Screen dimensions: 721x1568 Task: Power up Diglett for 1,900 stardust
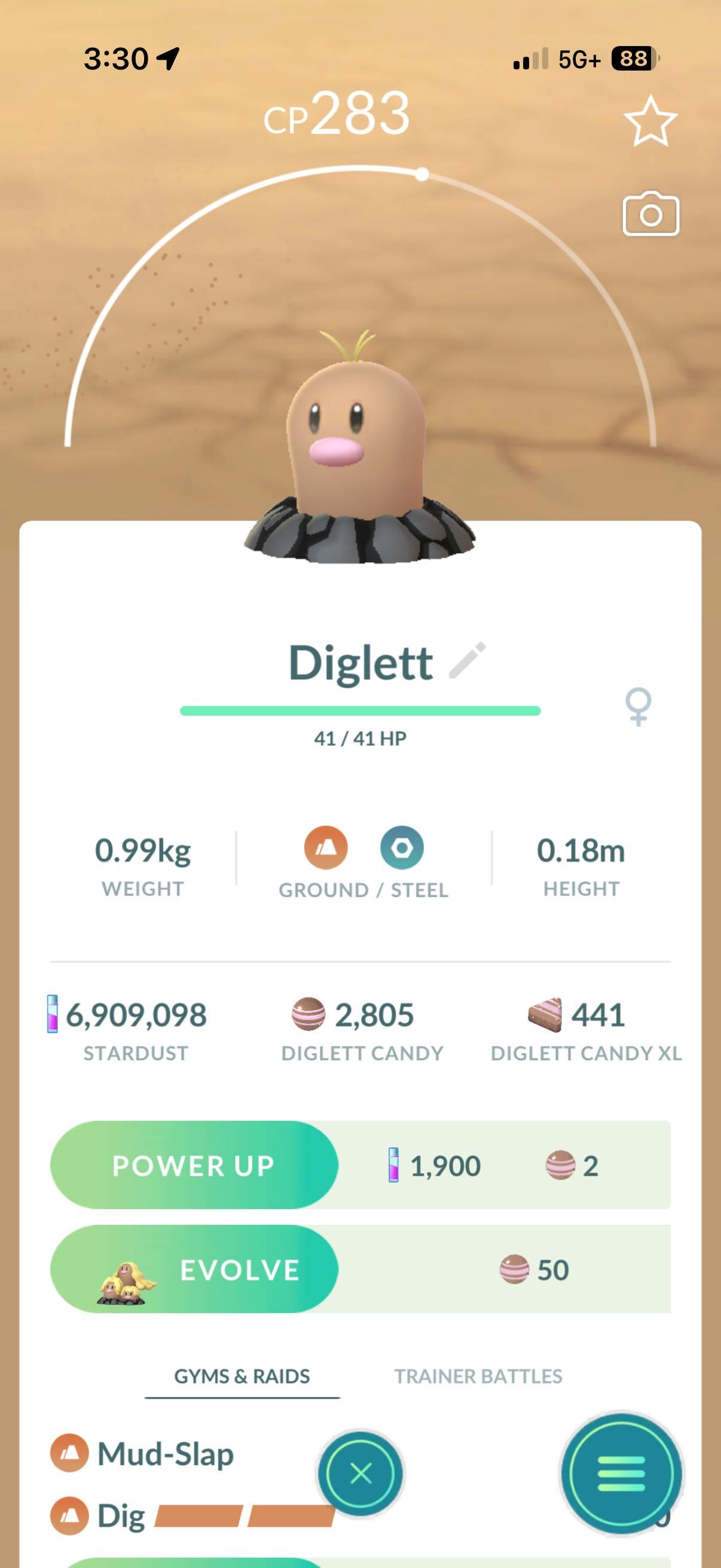click(x=194, y=1165)
